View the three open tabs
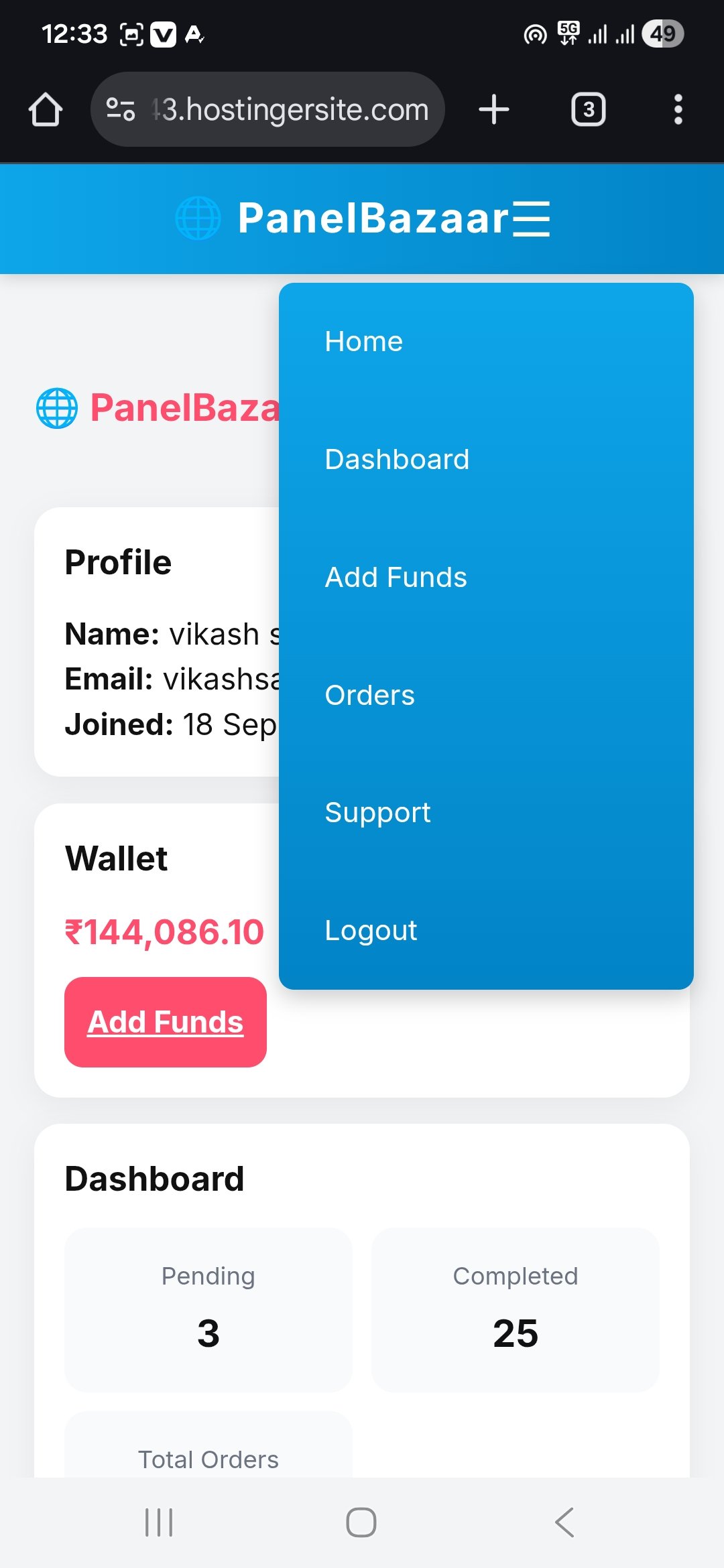The height and width of the screenshot is (1568, 724). [588, 109]
